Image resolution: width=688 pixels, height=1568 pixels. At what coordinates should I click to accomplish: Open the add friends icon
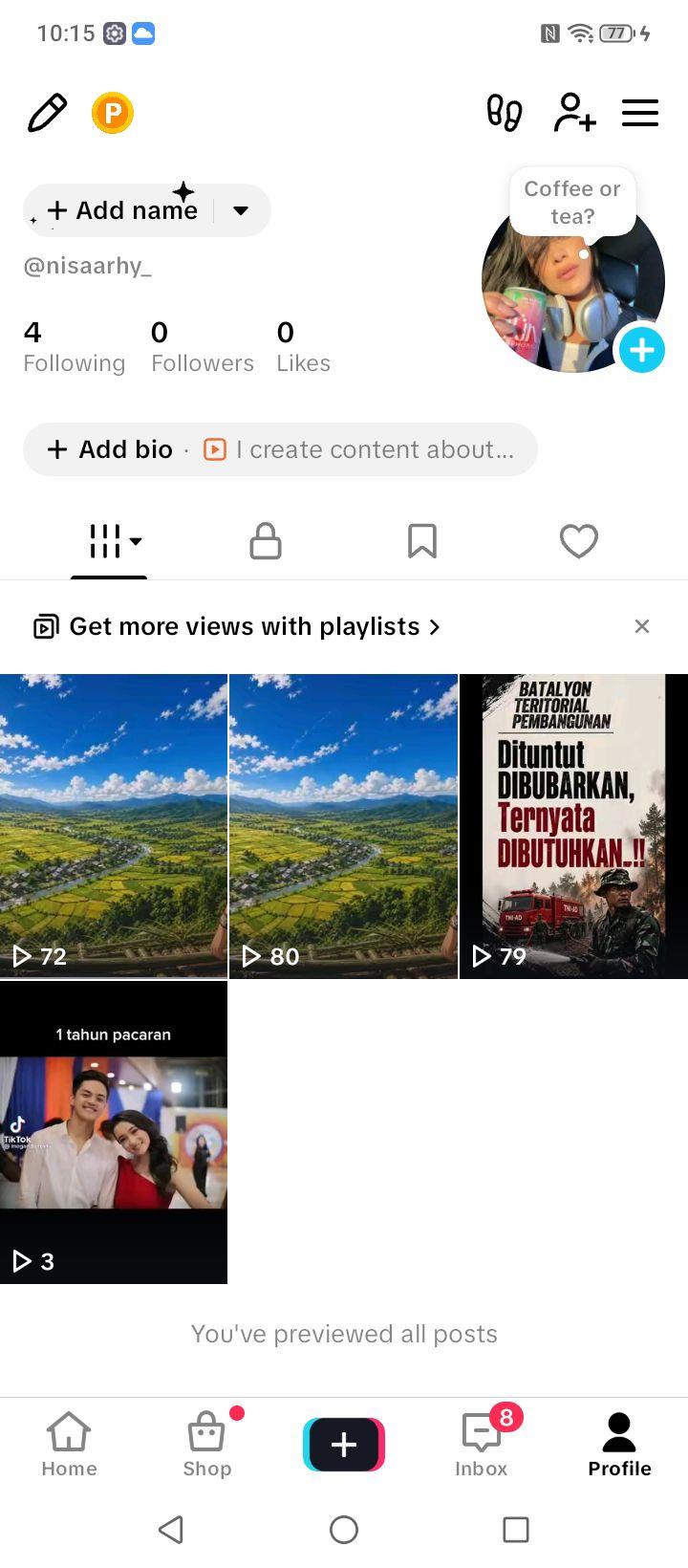[574, 113]
